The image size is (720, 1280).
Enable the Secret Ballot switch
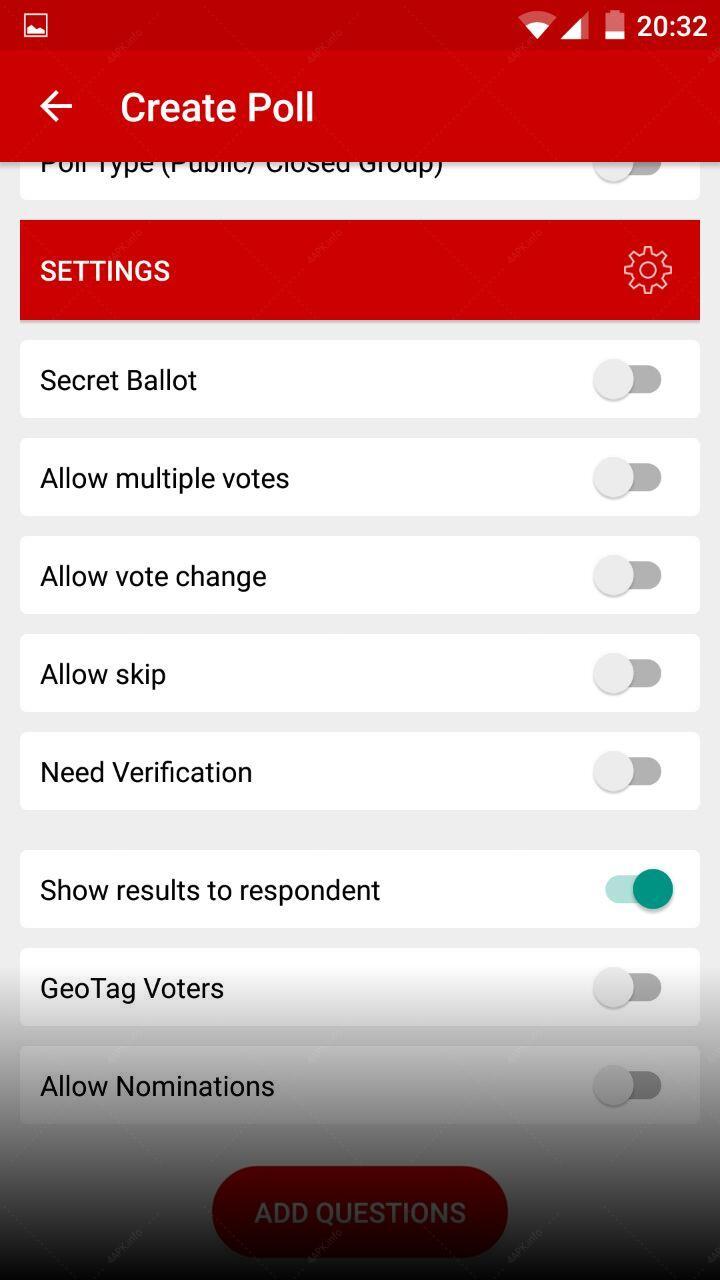[628, 380]
